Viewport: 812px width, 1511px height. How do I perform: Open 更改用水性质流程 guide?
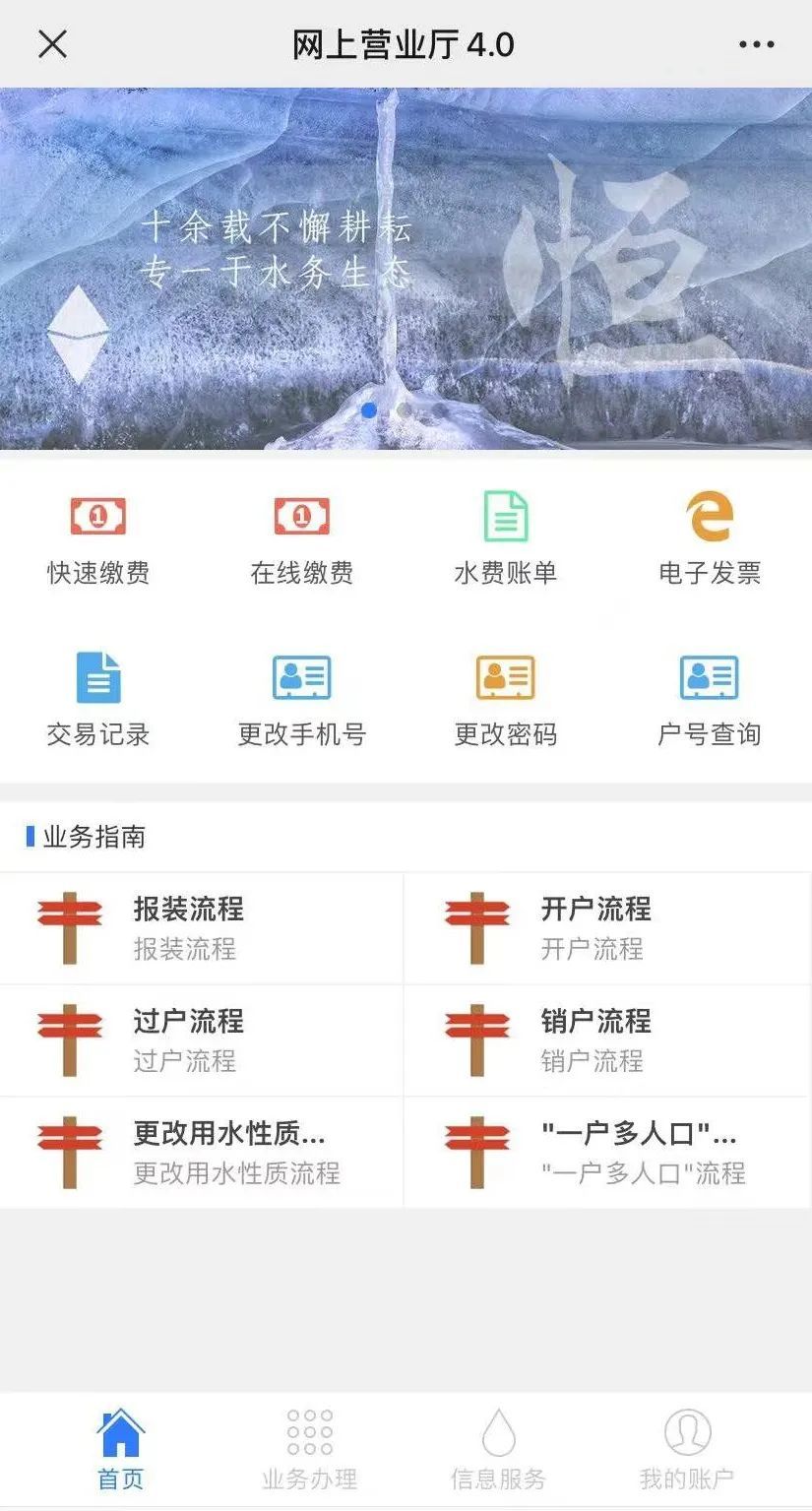pyautogui.click(x=201, y=1153)
